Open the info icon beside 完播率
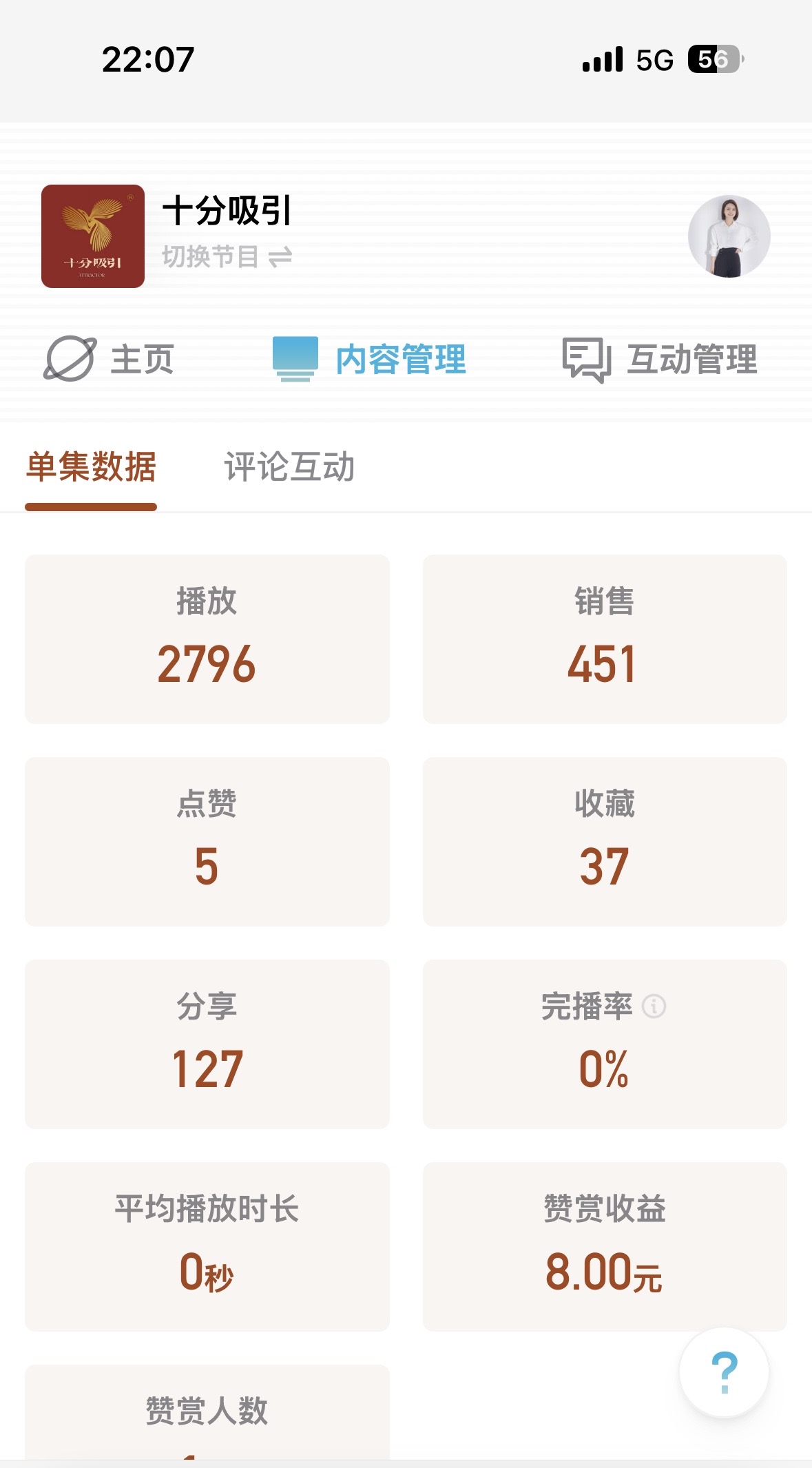Screen dimensions: 812x1468 tap(654, 1006)
